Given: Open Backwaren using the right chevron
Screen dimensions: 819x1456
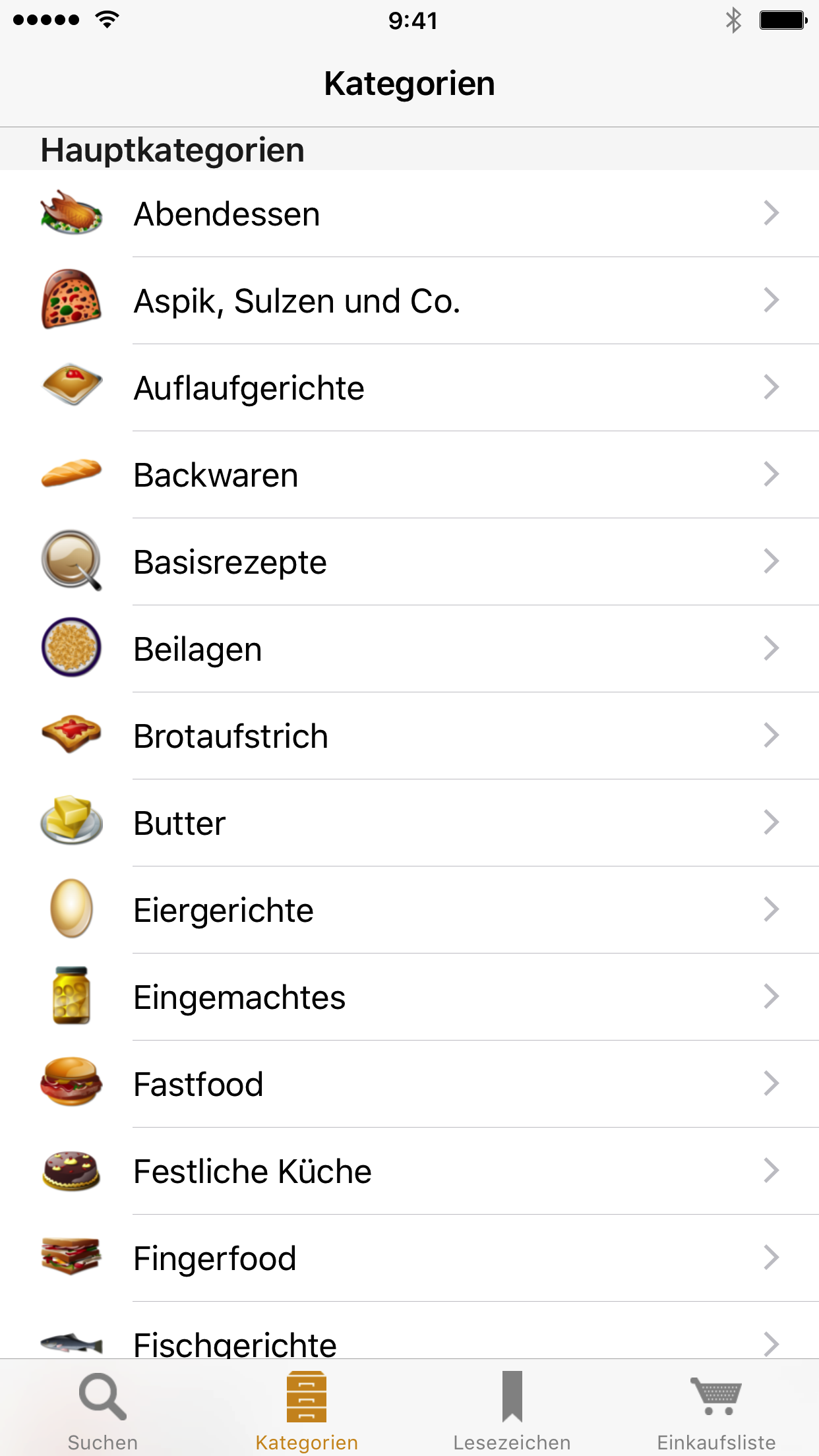Looking at the screenshot, I should (x=770, y=475).
